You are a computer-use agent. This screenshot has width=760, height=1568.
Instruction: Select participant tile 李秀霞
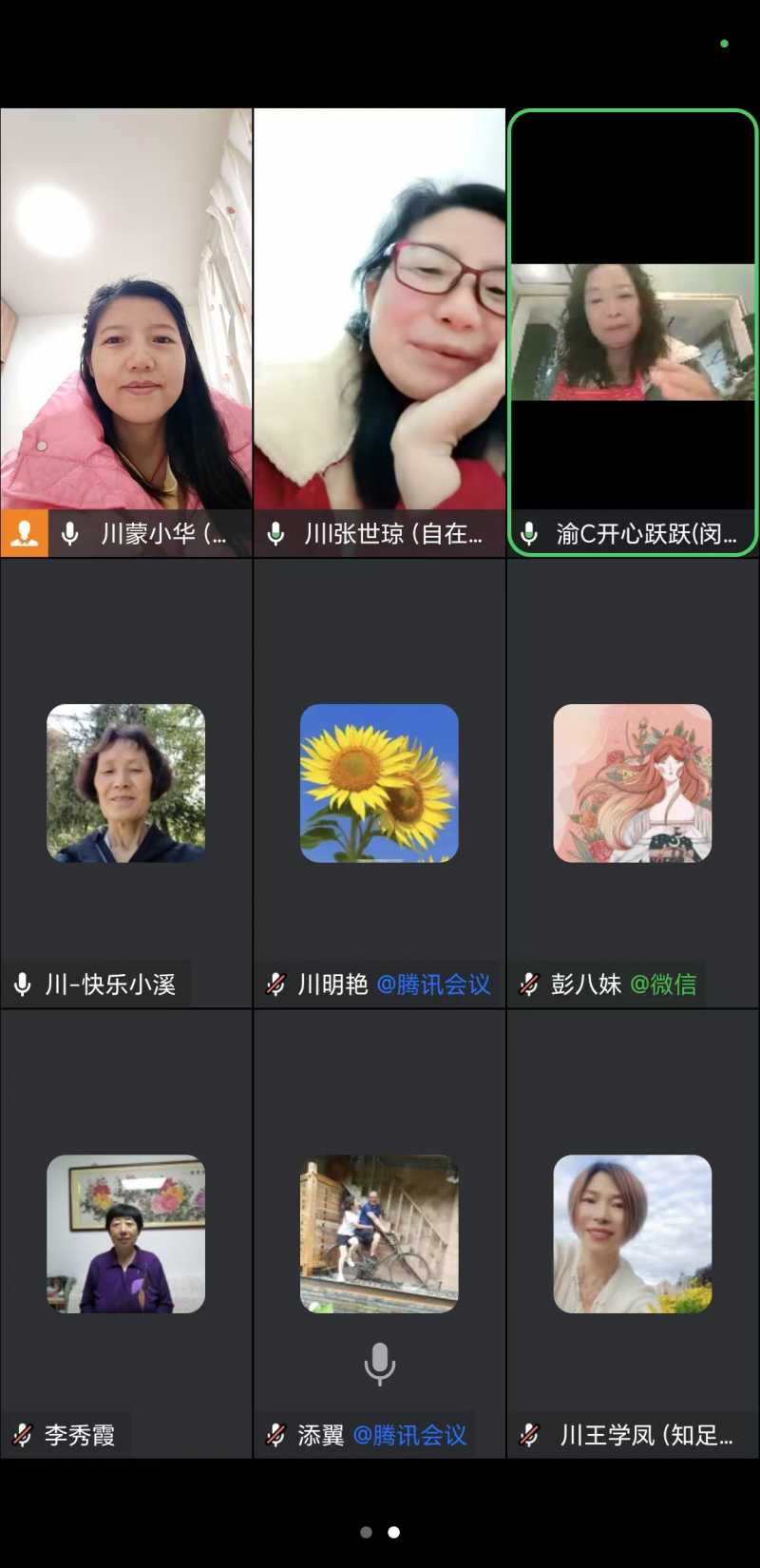point(126,1233)
